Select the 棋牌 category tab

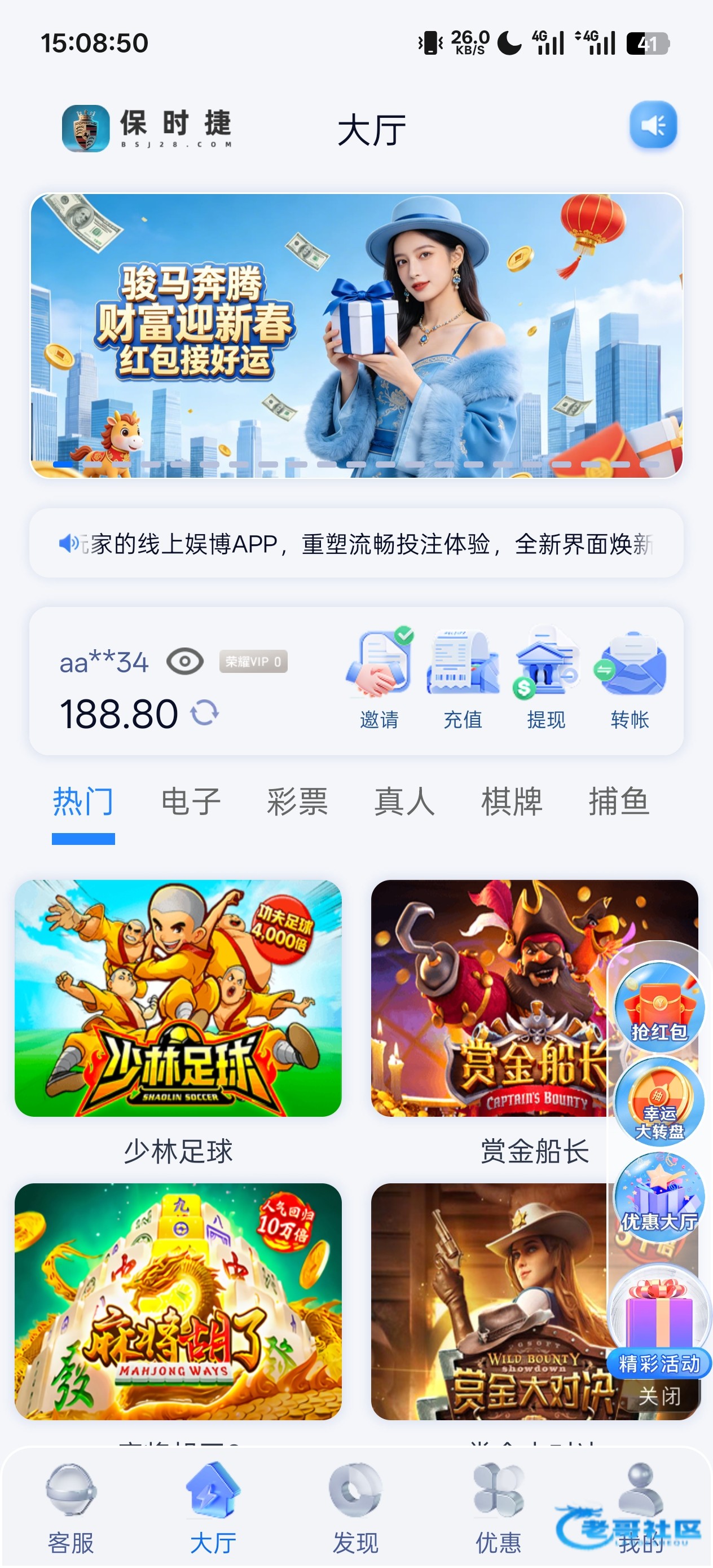click(x=512, y=801)
